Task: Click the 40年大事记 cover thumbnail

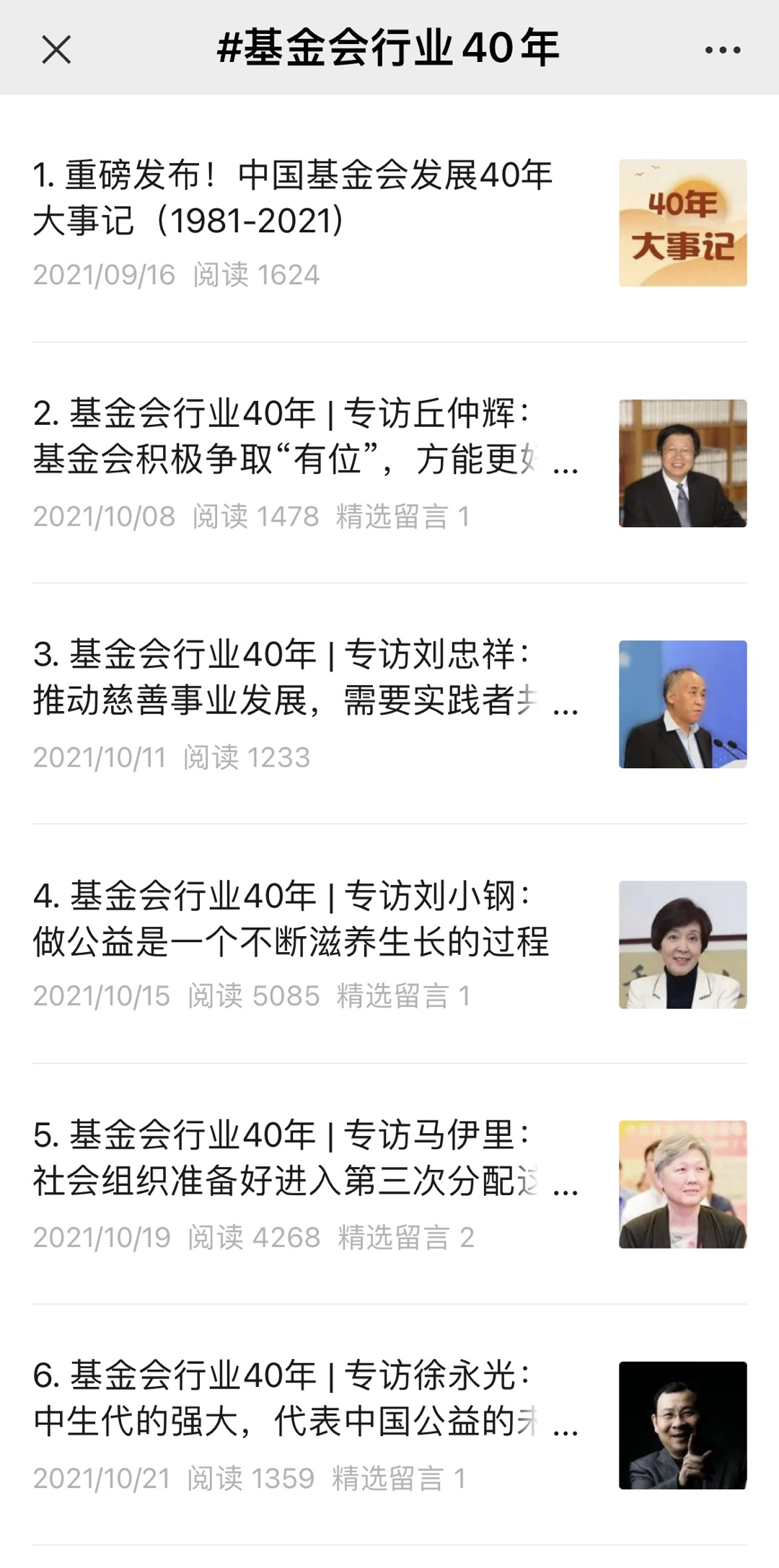Action: pyautogui.click(x=682, y=224)
